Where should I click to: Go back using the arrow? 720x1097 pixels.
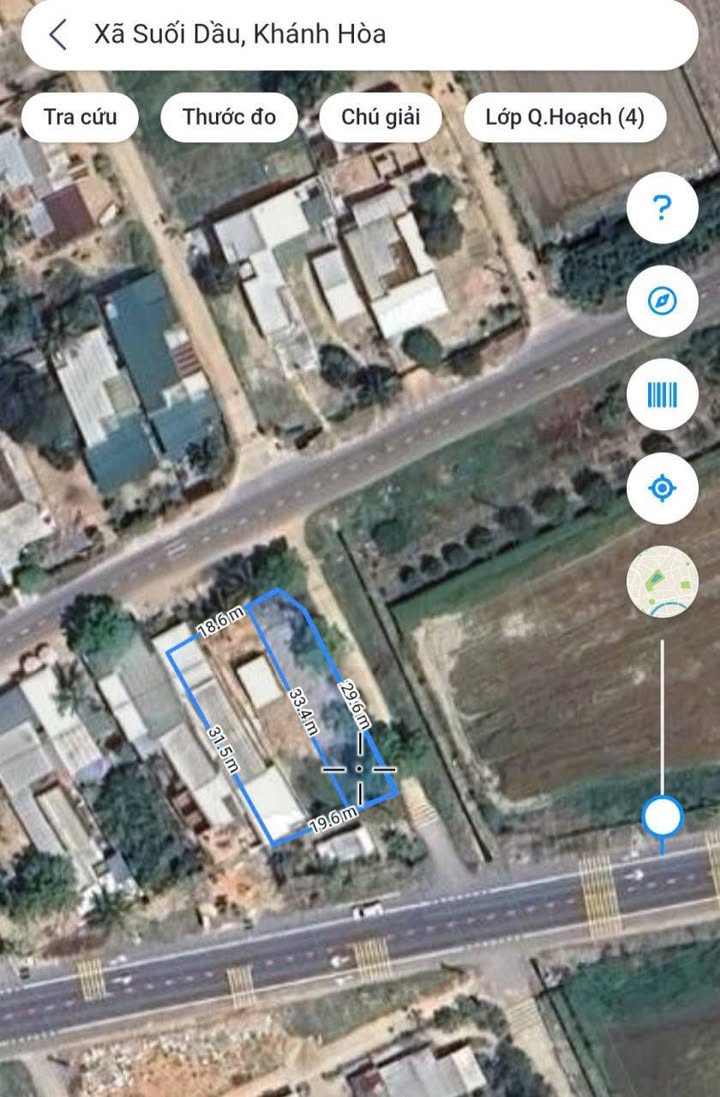[x=58, y=34]
